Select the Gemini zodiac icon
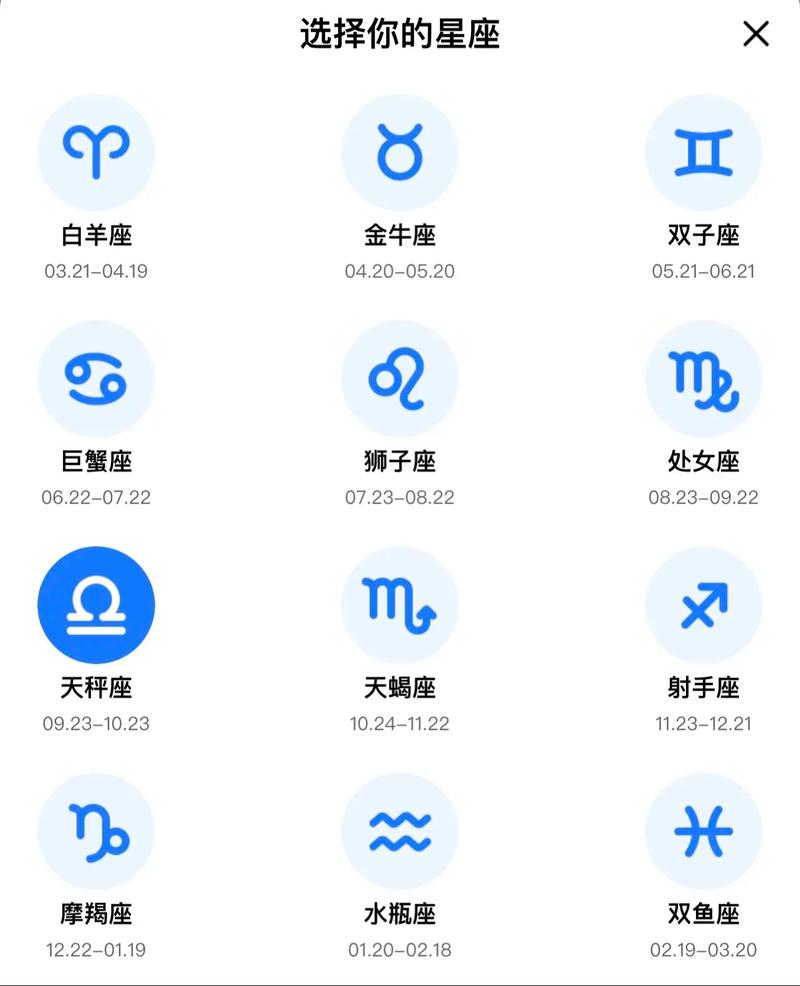800x986 pixels. click(x=703, y=152)
